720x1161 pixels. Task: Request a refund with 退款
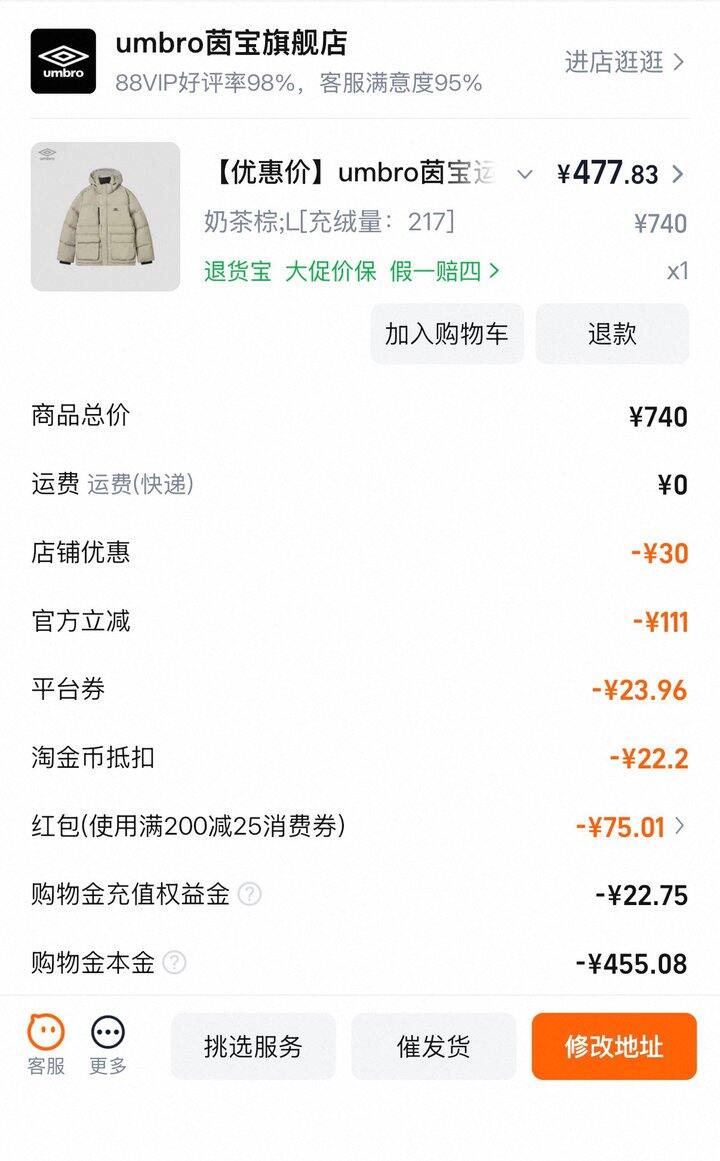[612, 334]
